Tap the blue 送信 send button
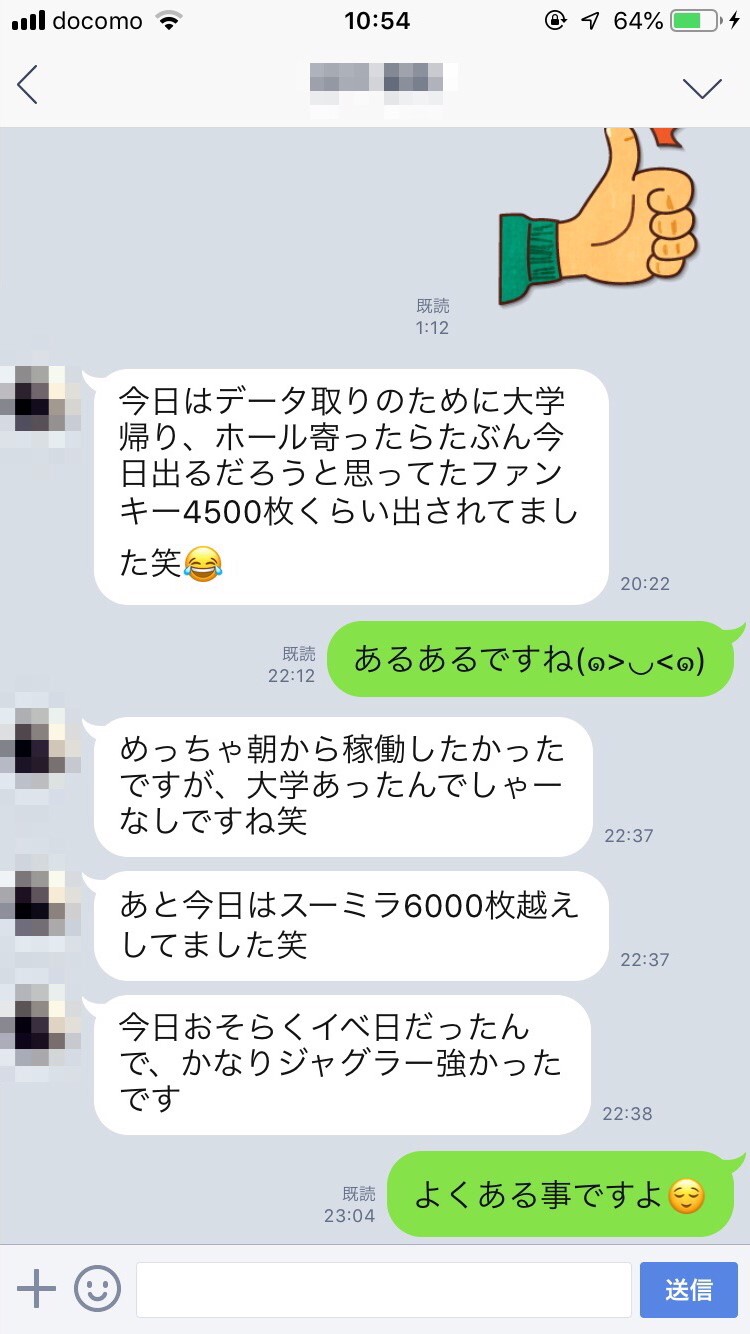Viewport: 750px width, 1334px height. [688, 1289]
